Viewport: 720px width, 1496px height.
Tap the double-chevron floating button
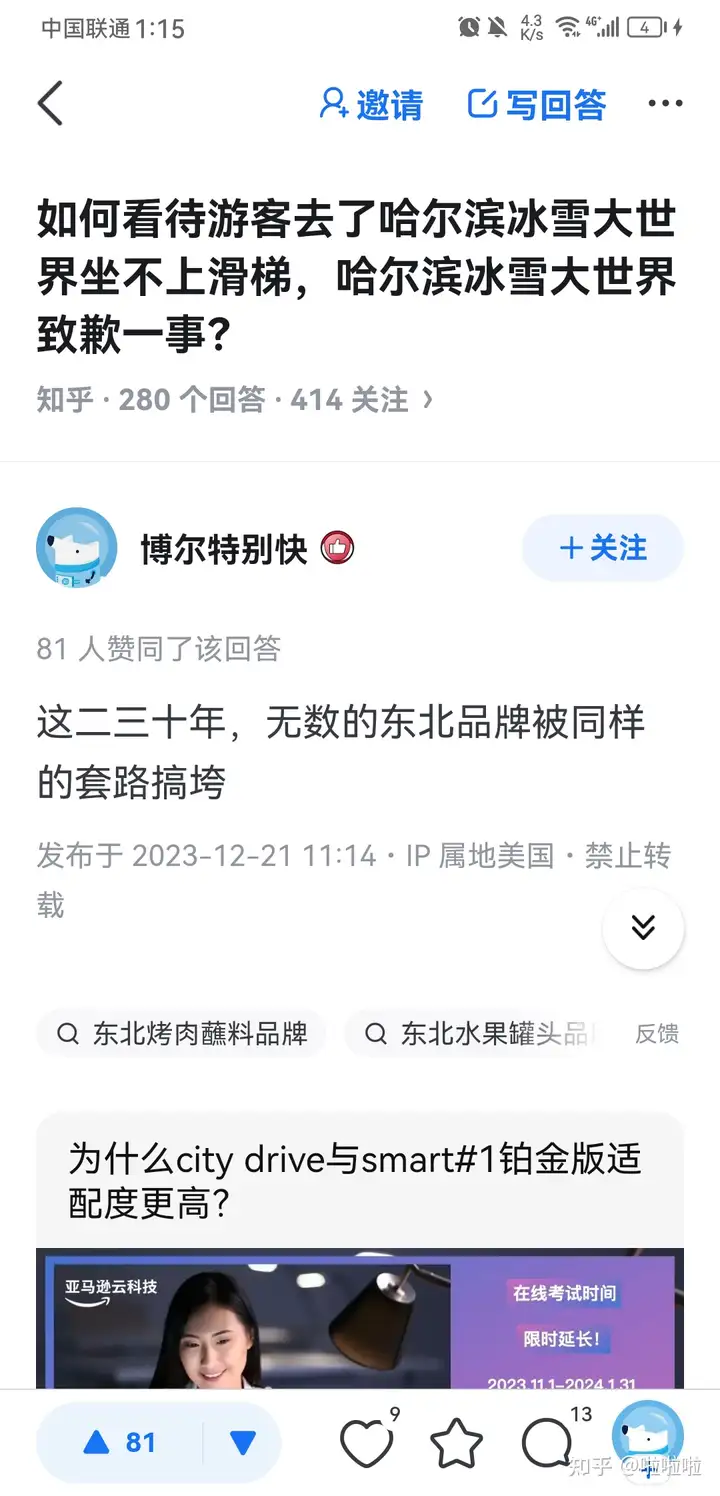click(643, 929)
